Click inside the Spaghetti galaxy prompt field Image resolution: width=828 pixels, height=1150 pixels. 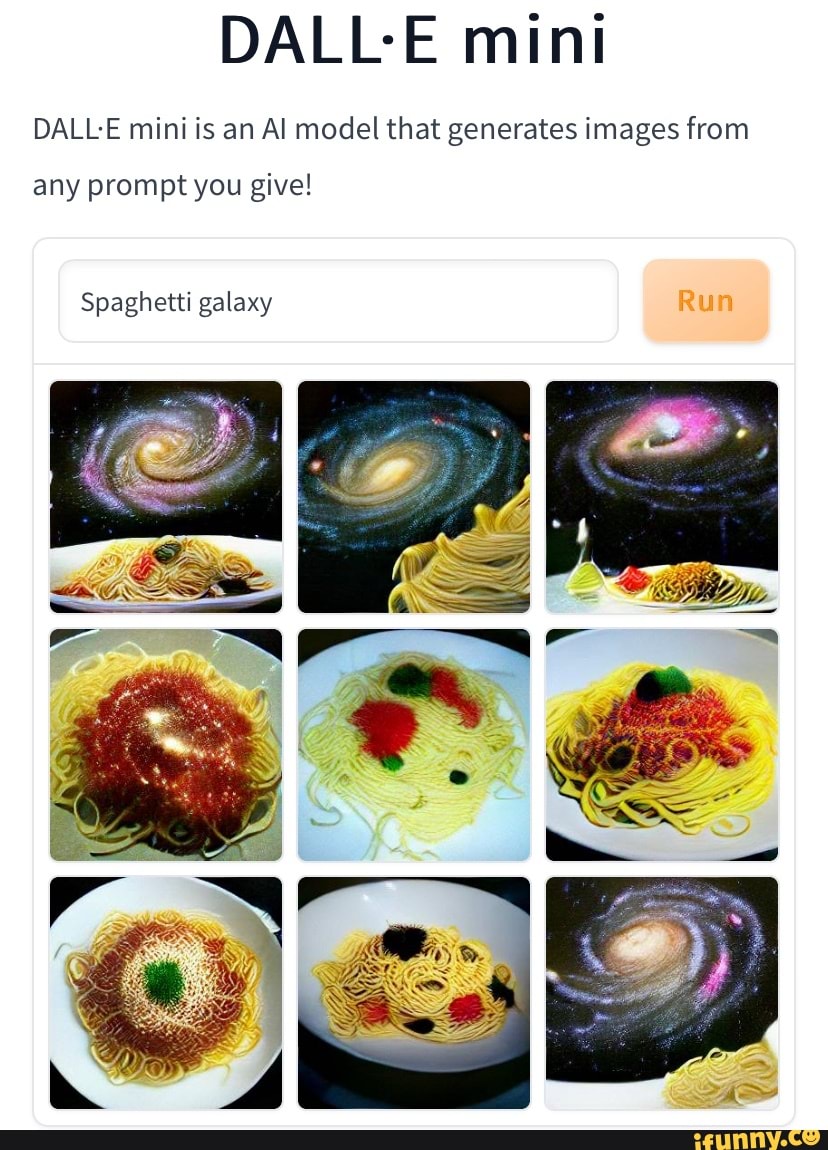click(338, 300)
